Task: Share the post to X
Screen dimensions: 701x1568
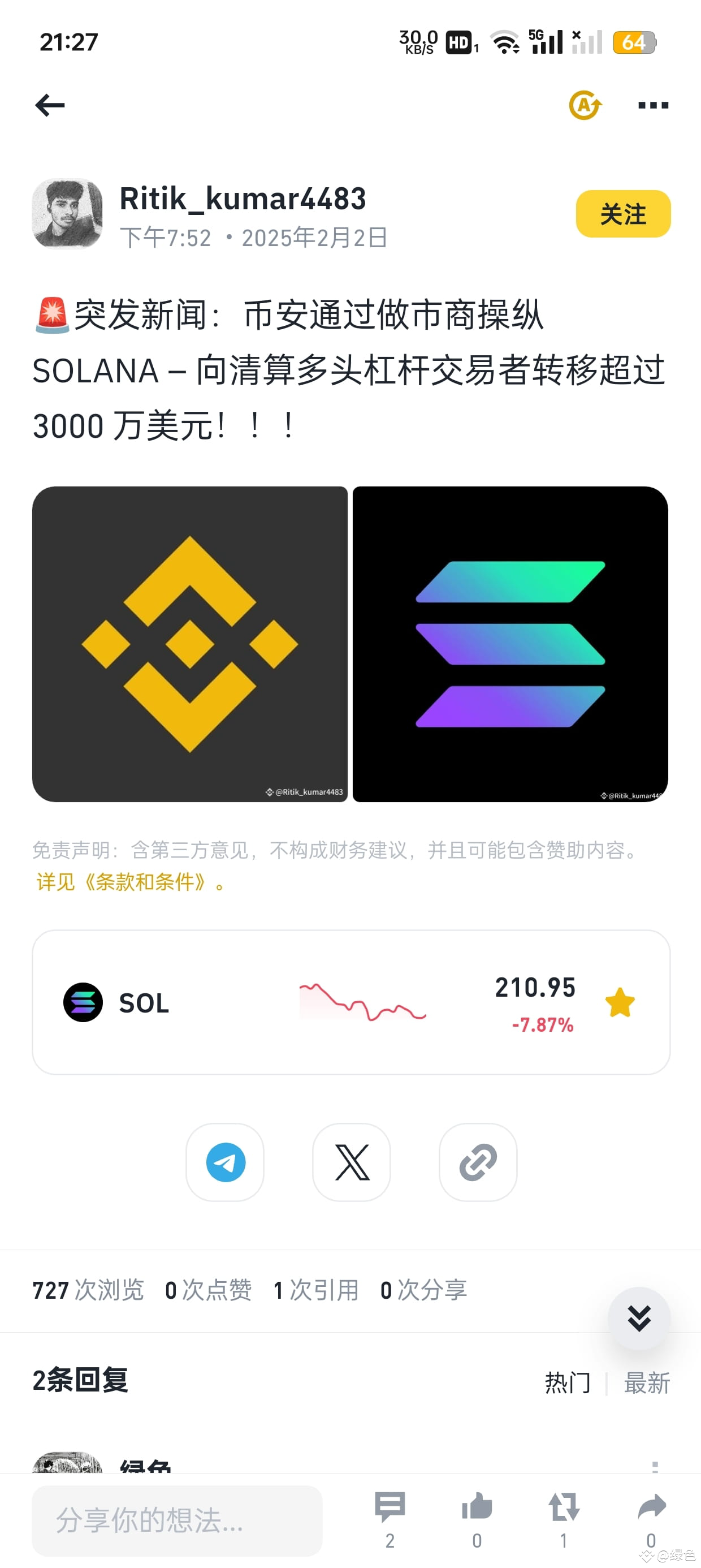Action: tap(352, 1162)
